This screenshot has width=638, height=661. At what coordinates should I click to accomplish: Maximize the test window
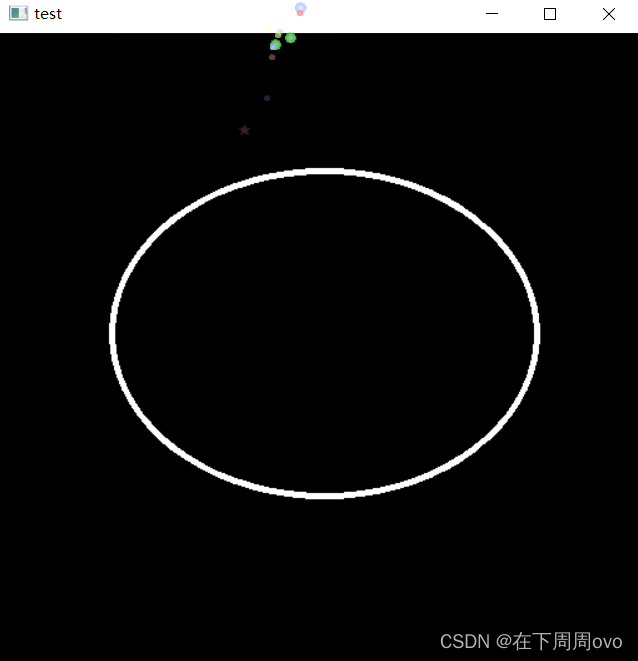550,14
